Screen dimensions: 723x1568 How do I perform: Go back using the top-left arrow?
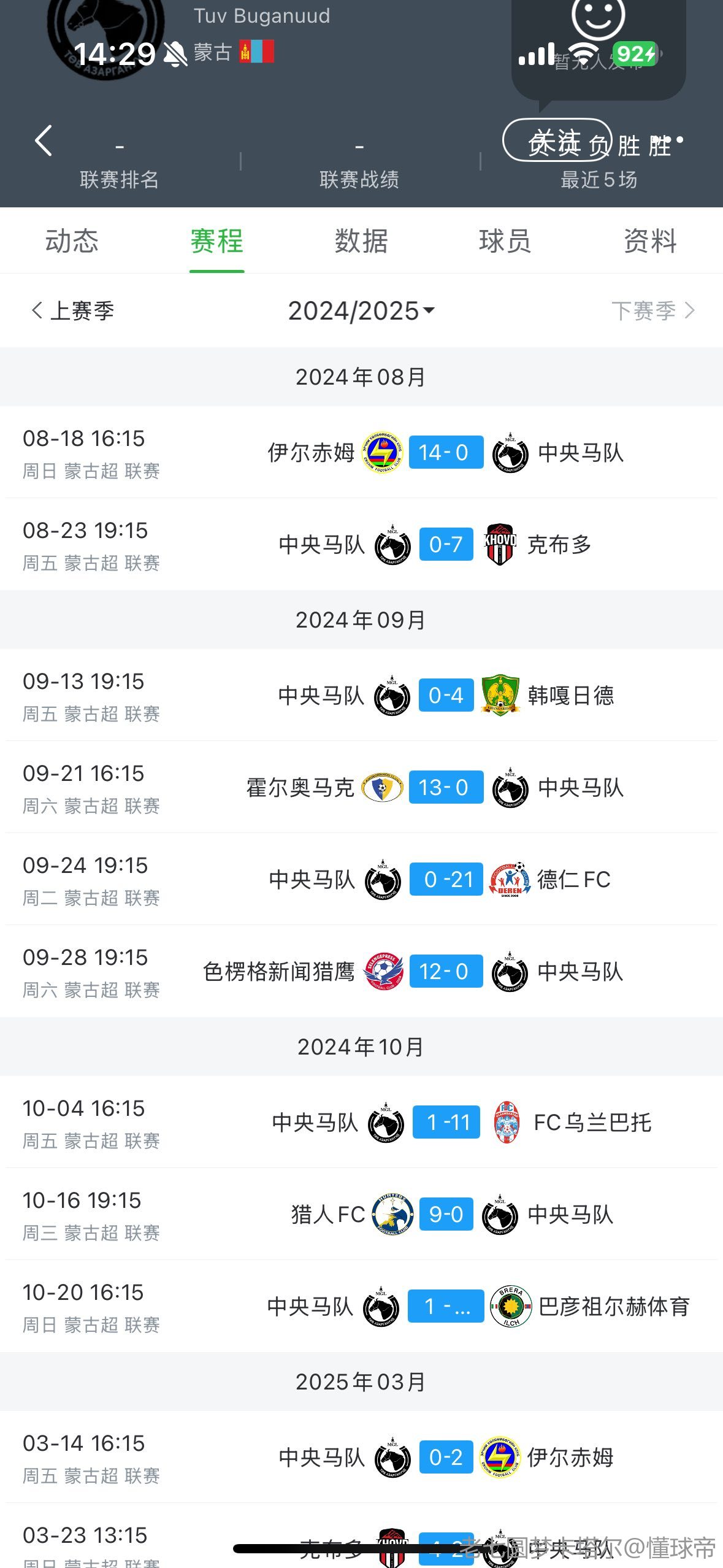43,141
